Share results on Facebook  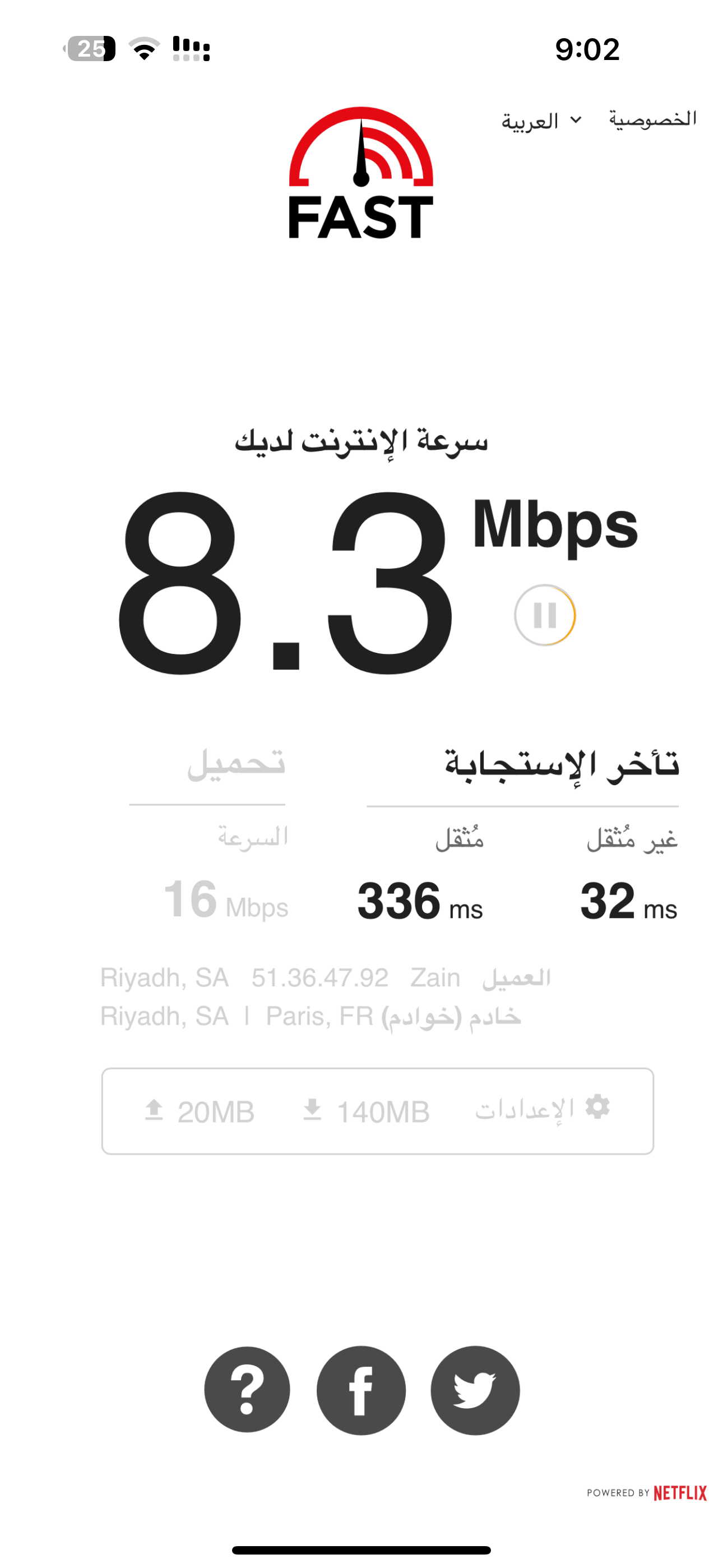[361, 1390]
